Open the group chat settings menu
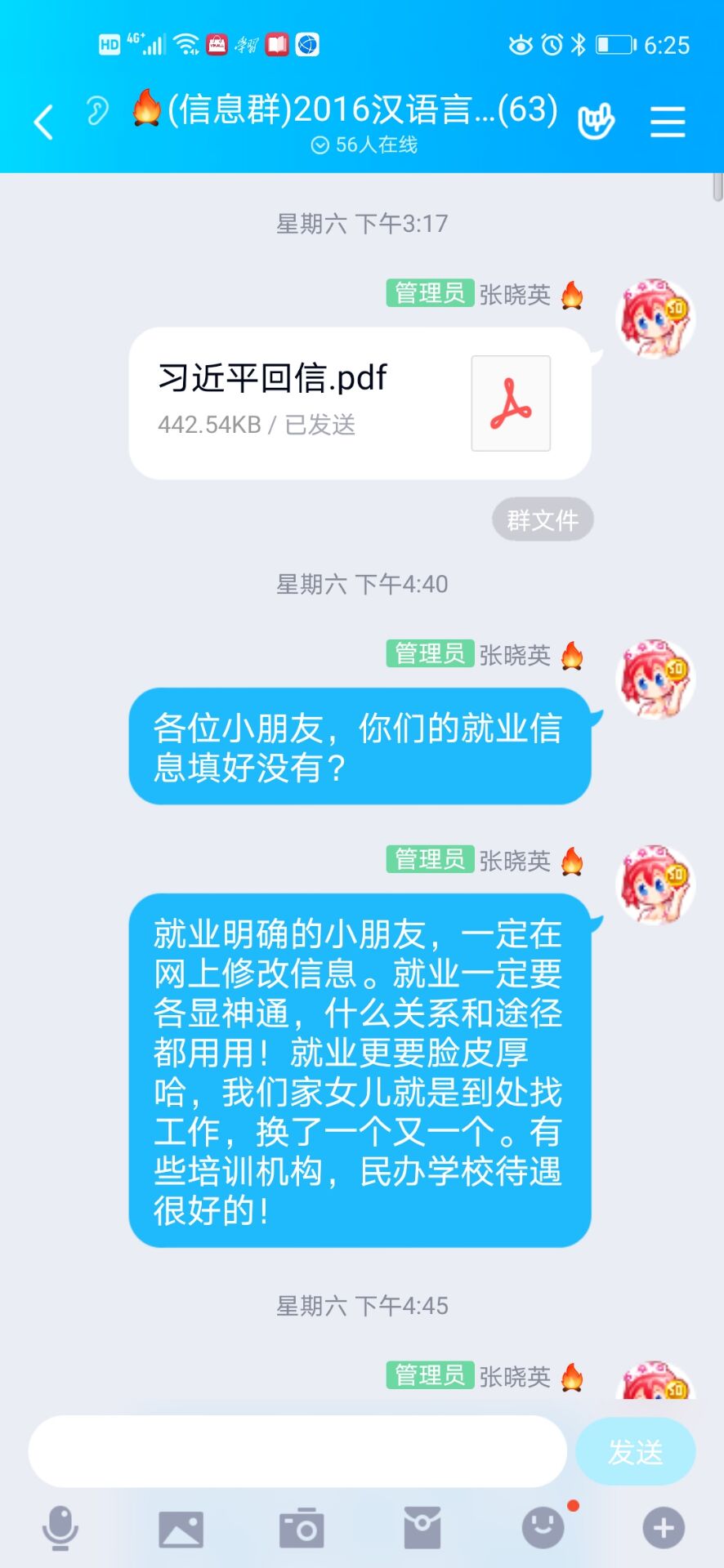The width and height of the screenshot is (724, 1568). [x=668, y=122]
